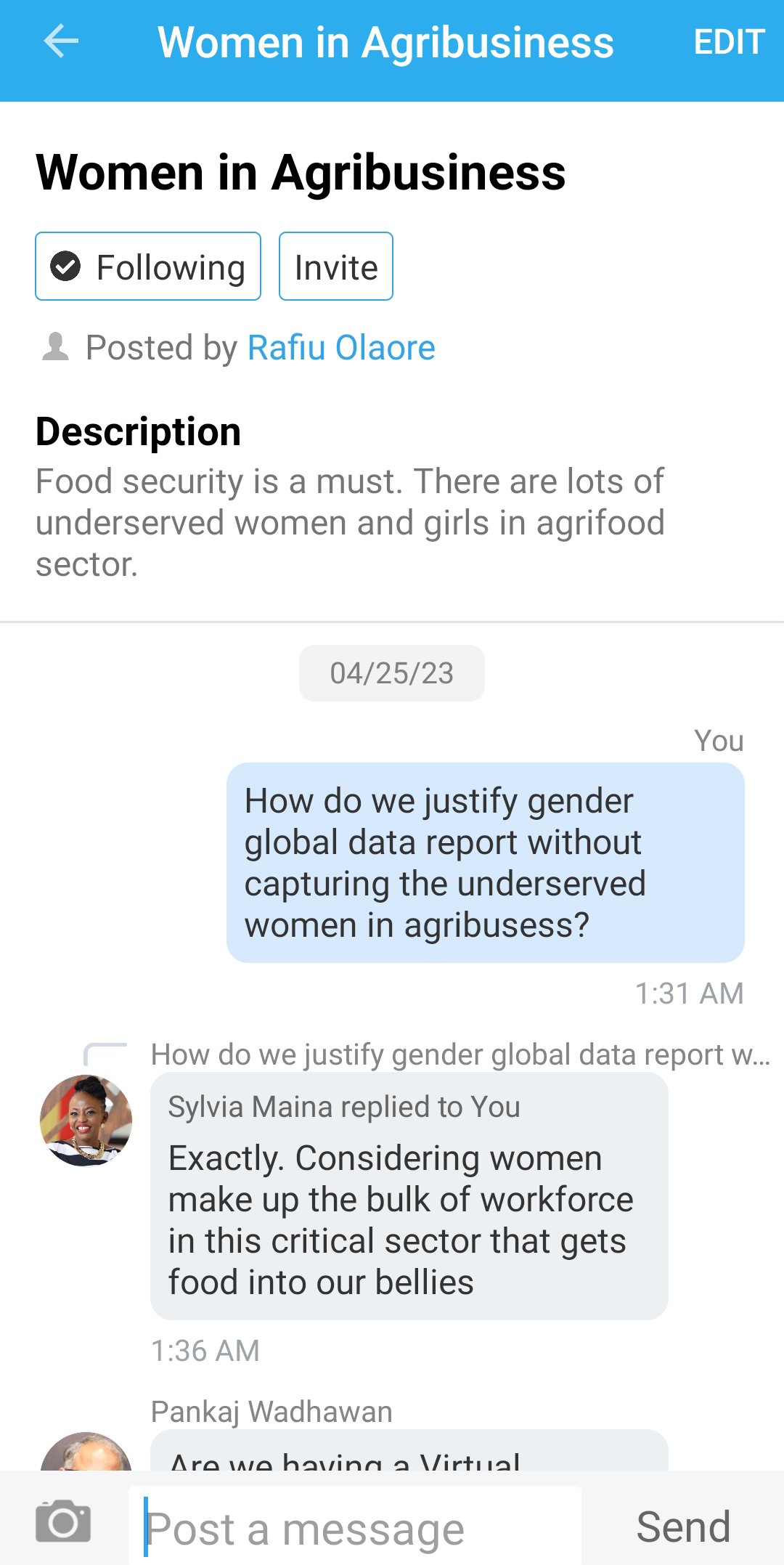Toggle the Following button
This screenshot has width=784, height=1565.
pyautogui.click(x=148, y=267)
